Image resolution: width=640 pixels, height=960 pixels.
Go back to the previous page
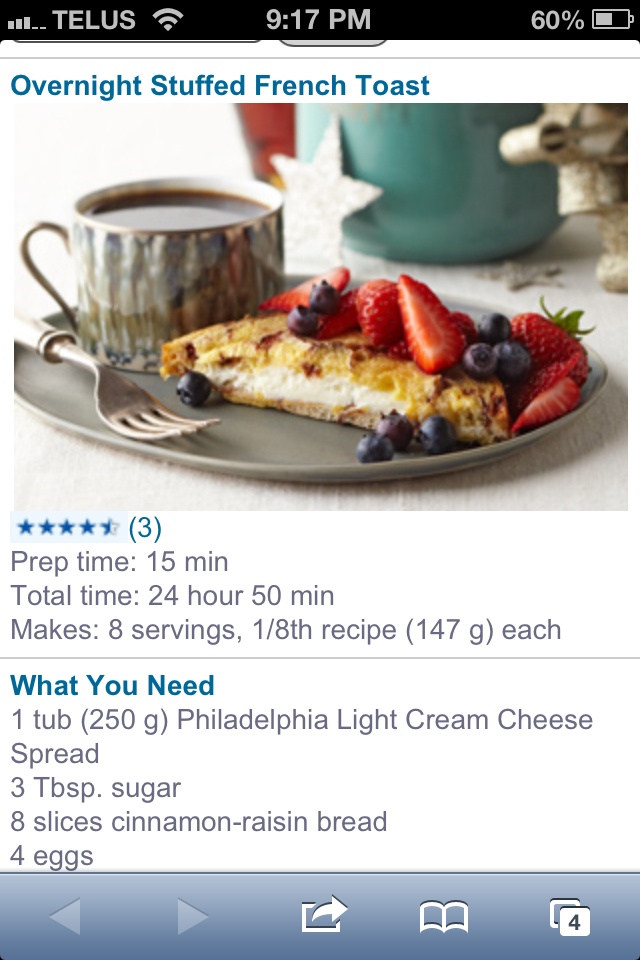point(65,916)
